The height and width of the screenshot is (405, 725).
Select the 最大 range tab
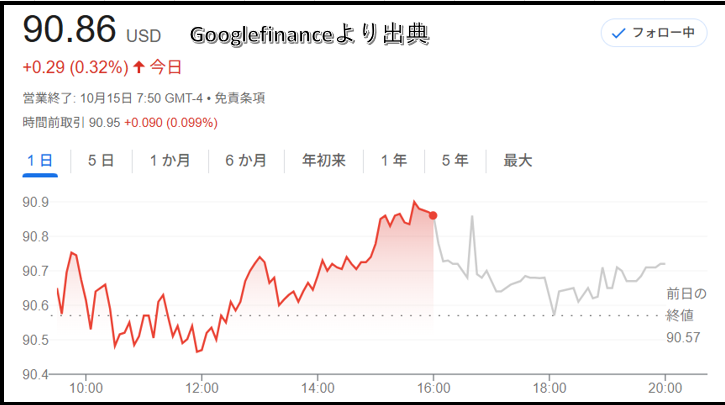coord(517,161)
